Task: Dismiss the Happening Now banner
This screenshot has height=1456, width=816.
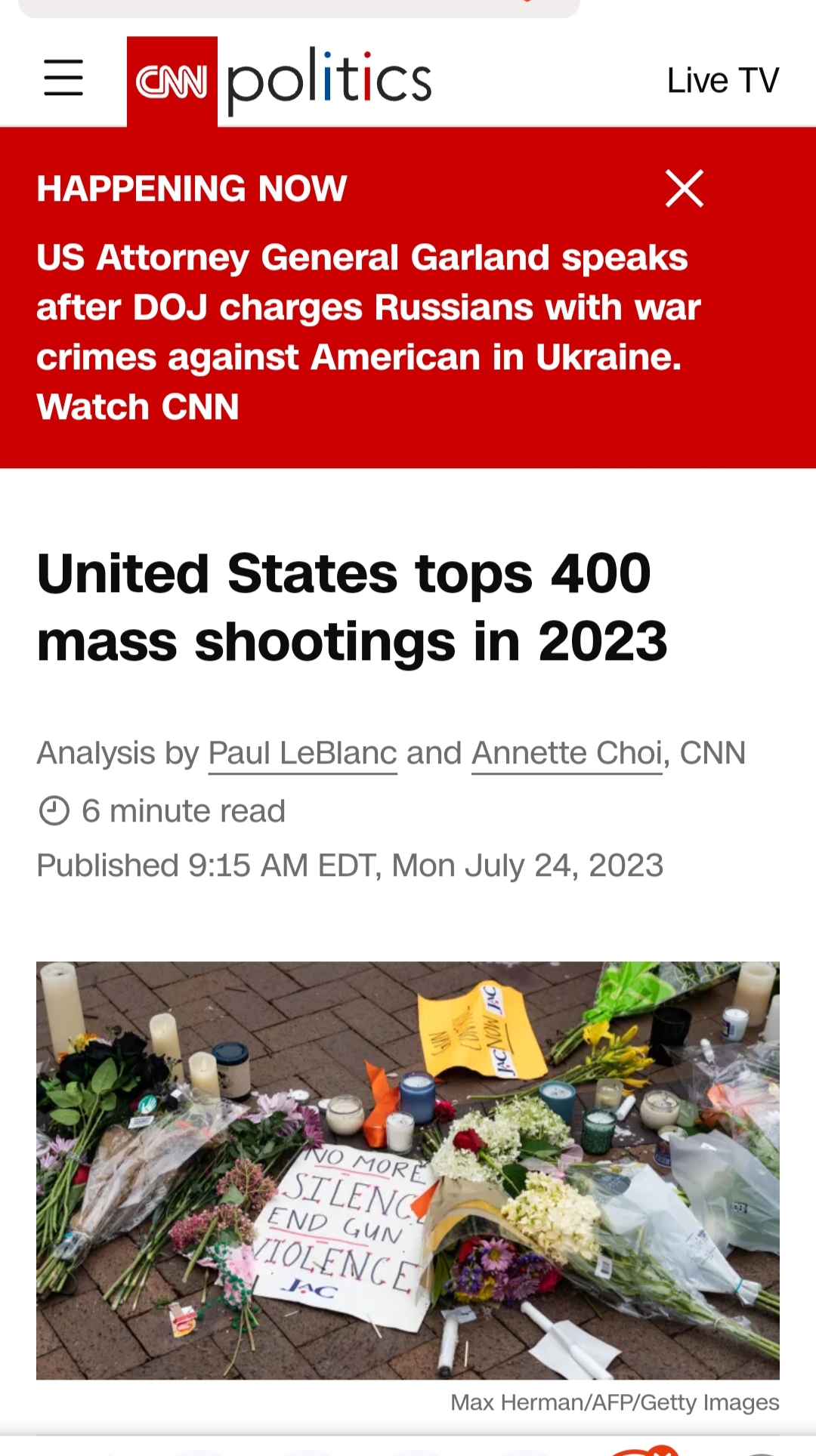Action: click(685, 188)
